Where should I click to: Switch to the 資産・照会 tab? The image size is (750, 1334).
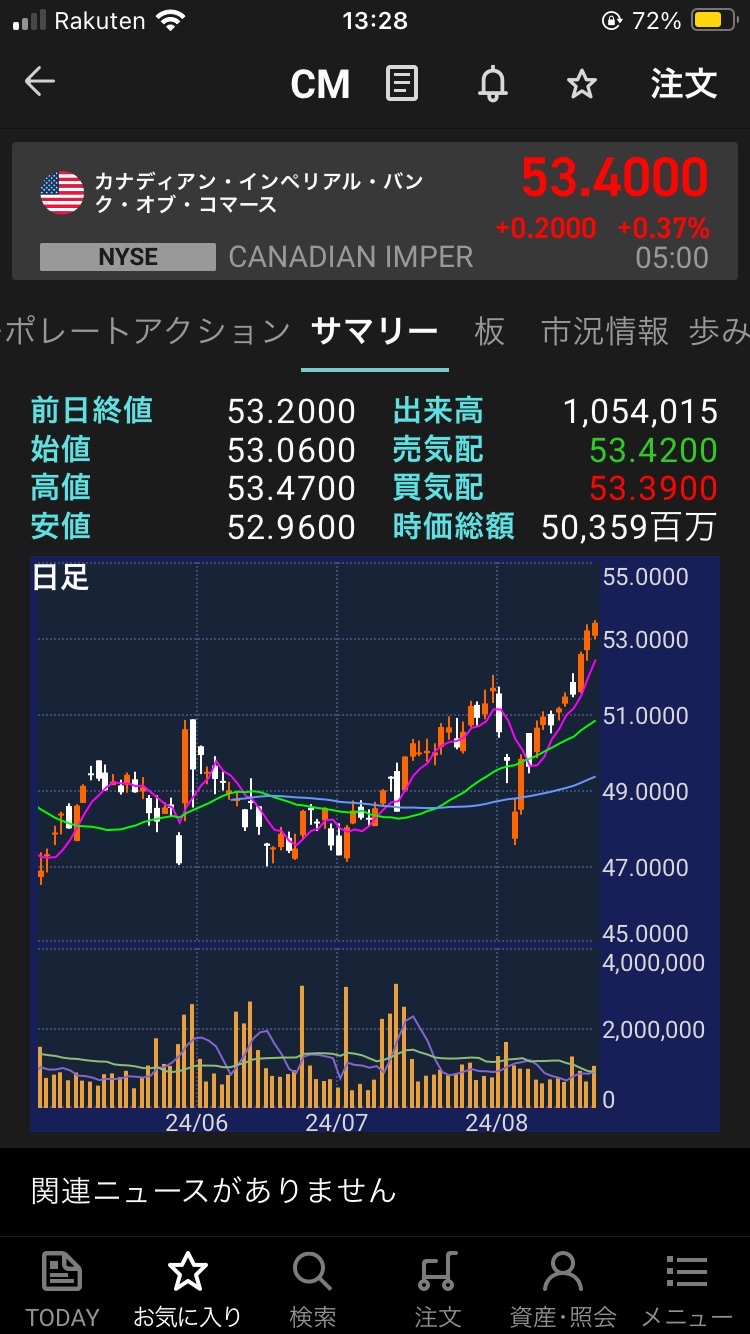[x=562, y=1288]
